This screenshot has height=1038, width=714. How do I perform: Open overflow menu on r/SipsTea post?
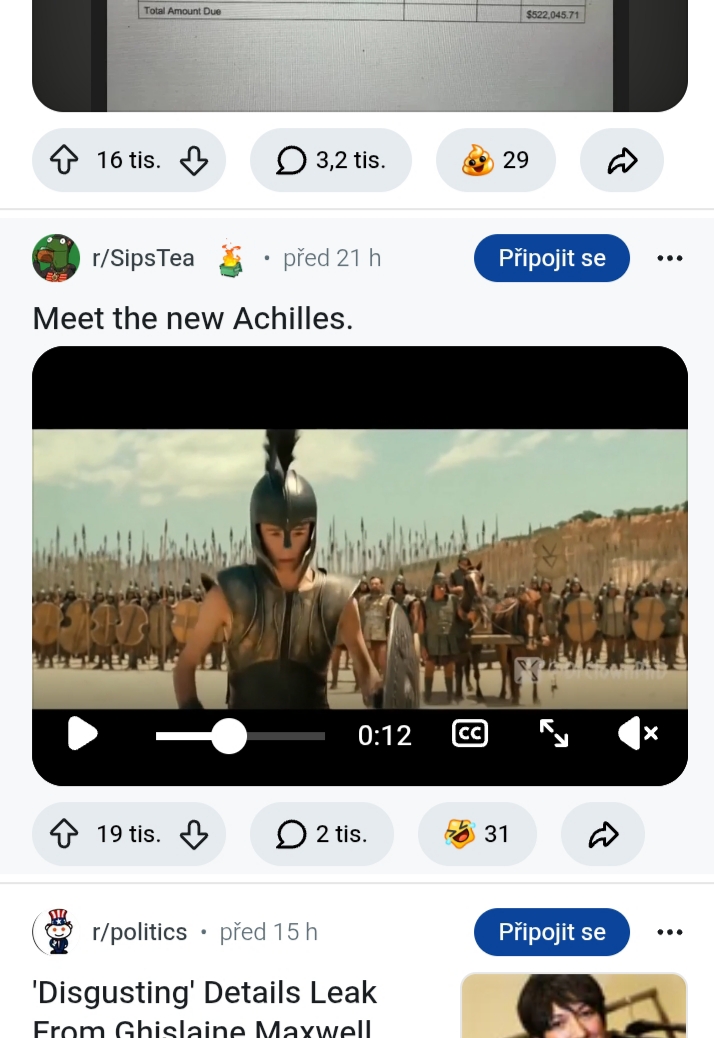[670, 258]
